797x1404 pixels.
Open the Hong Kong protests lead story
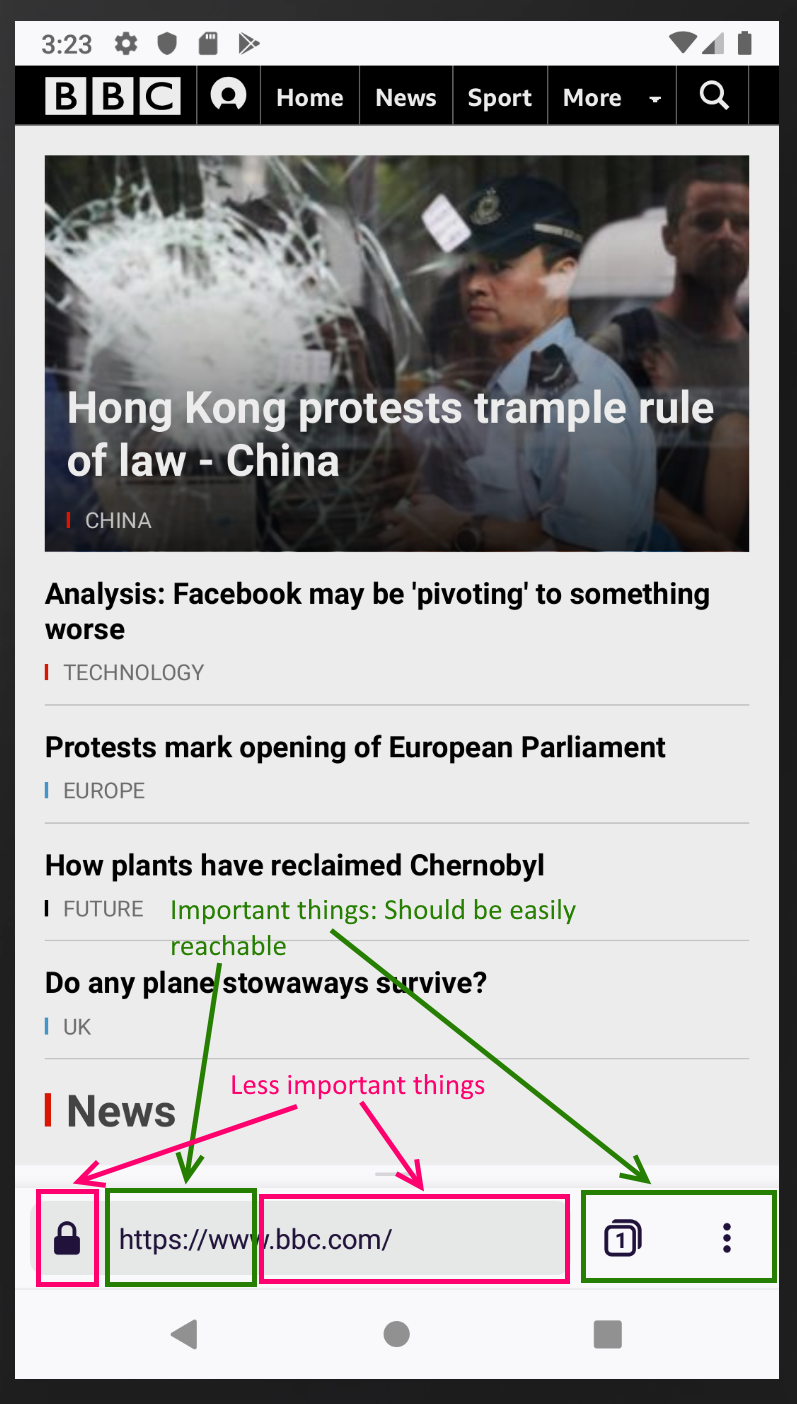pos(390,434)
